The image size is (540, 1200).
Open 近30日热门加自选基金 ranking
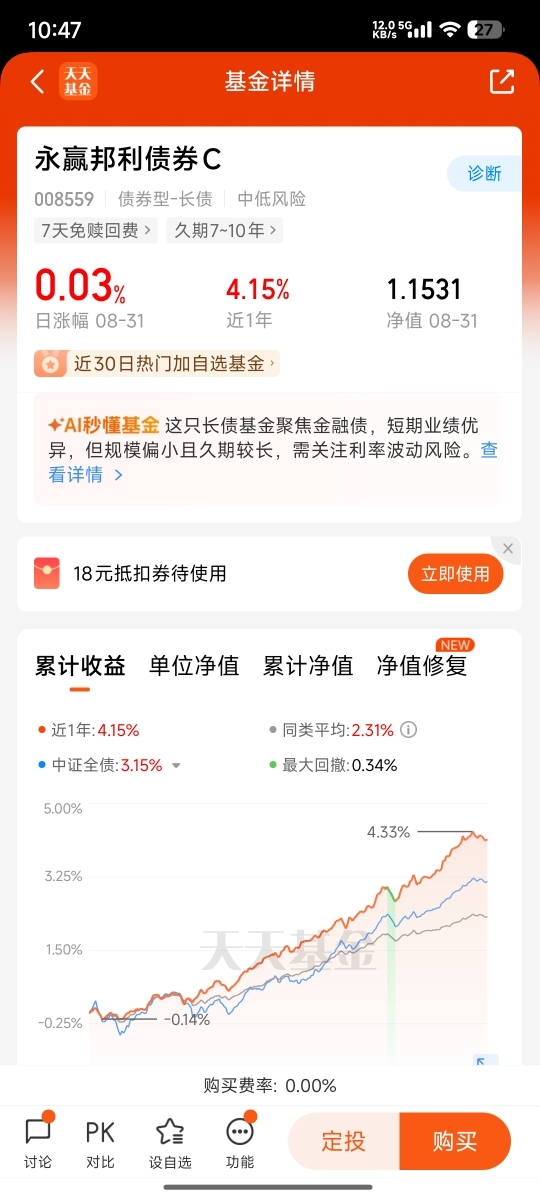click(157, 364)
